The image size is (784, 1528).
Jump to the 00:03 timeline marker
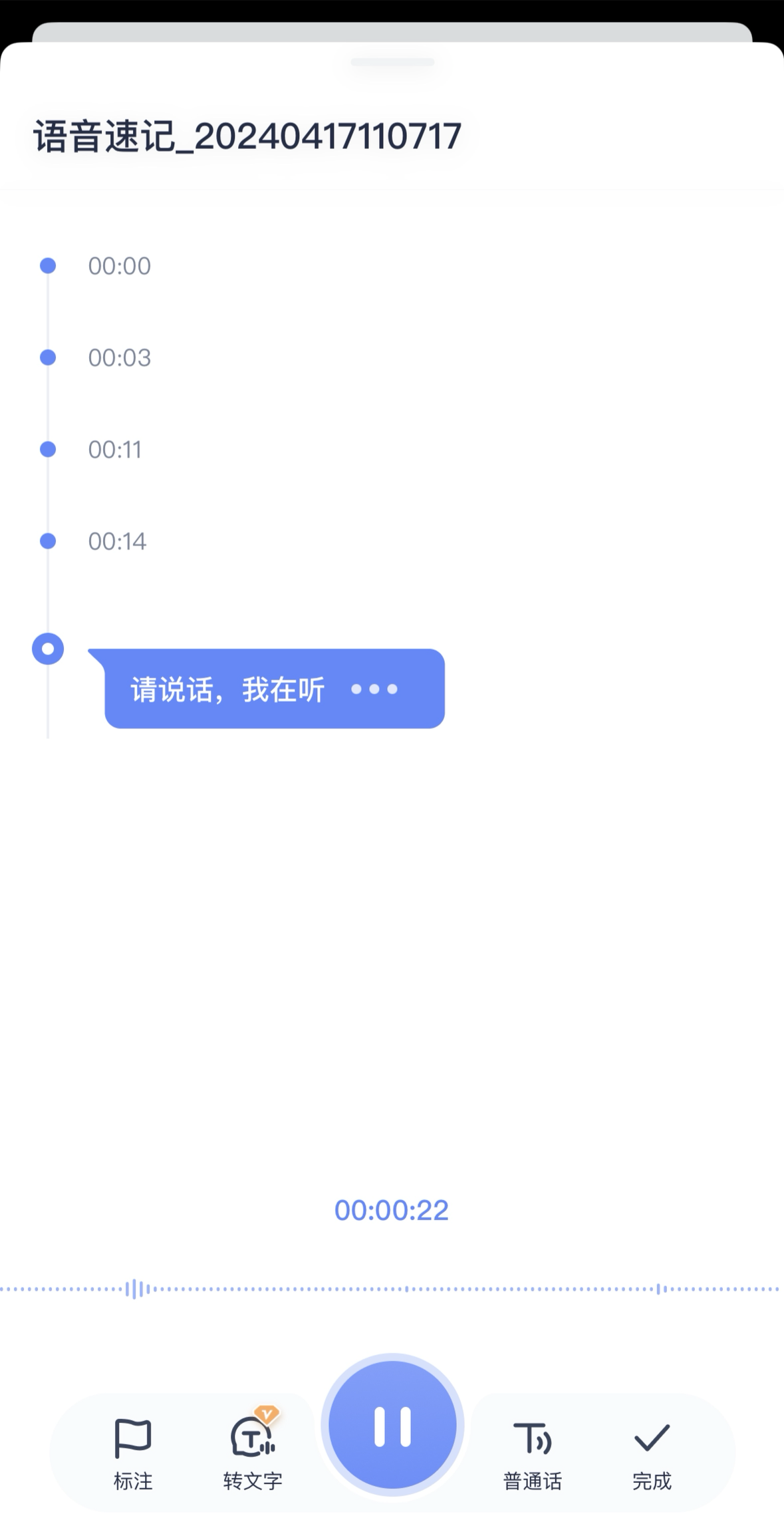click(119, 358)
